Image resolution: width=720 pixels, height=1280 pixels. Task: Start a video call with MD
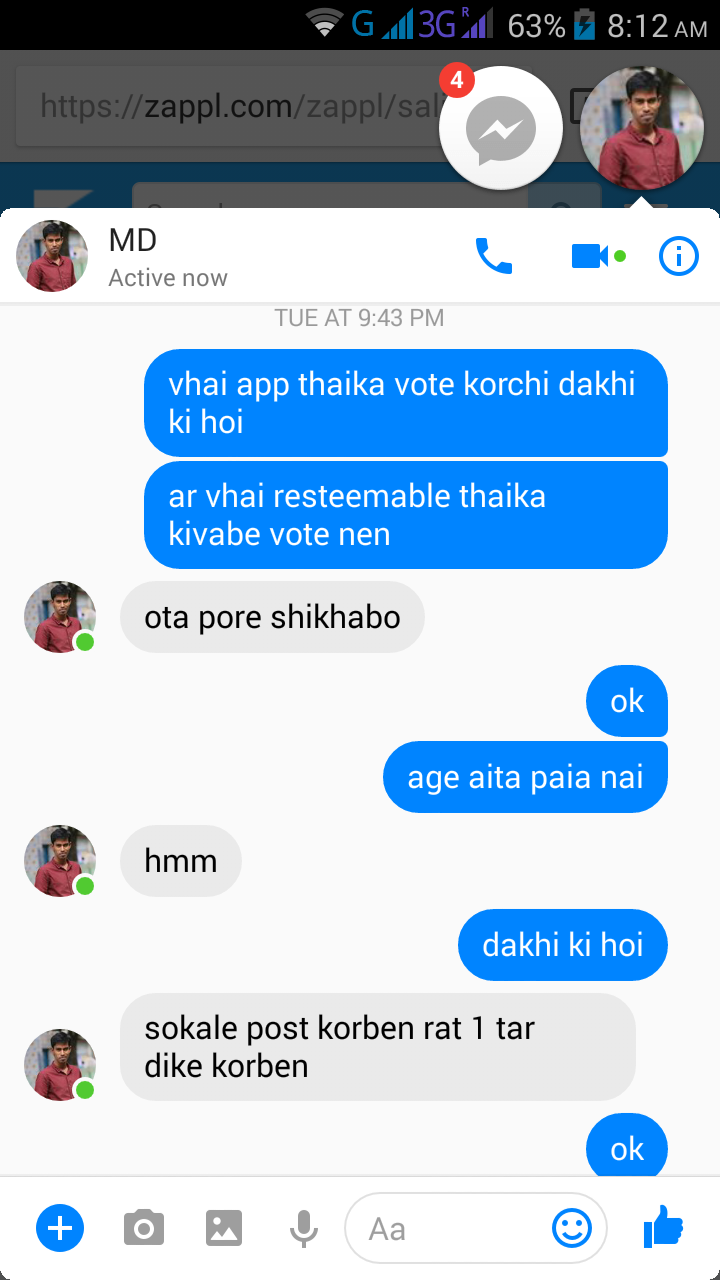pyautogui.click(x=590, y=257)
